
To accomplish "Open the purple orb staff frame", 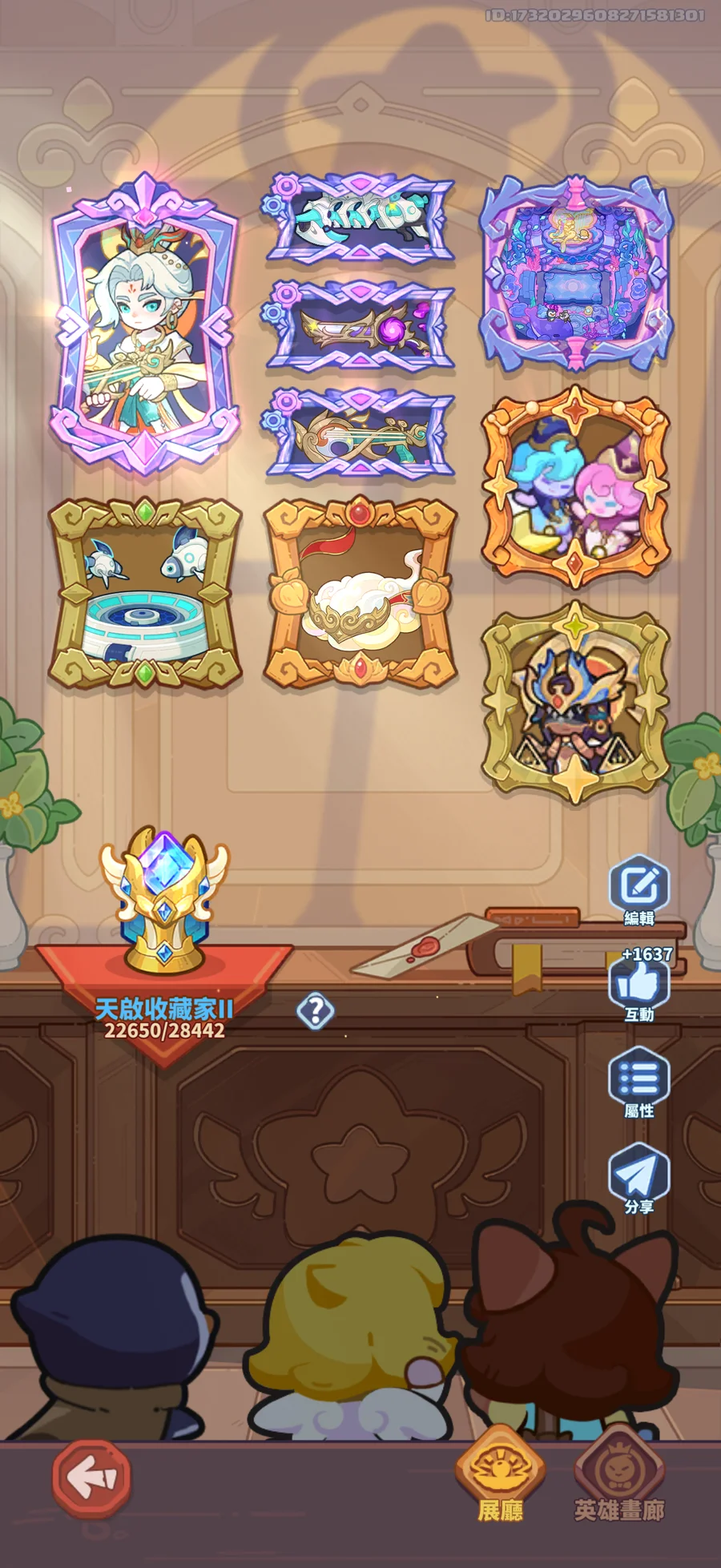I will coord(359,325).
